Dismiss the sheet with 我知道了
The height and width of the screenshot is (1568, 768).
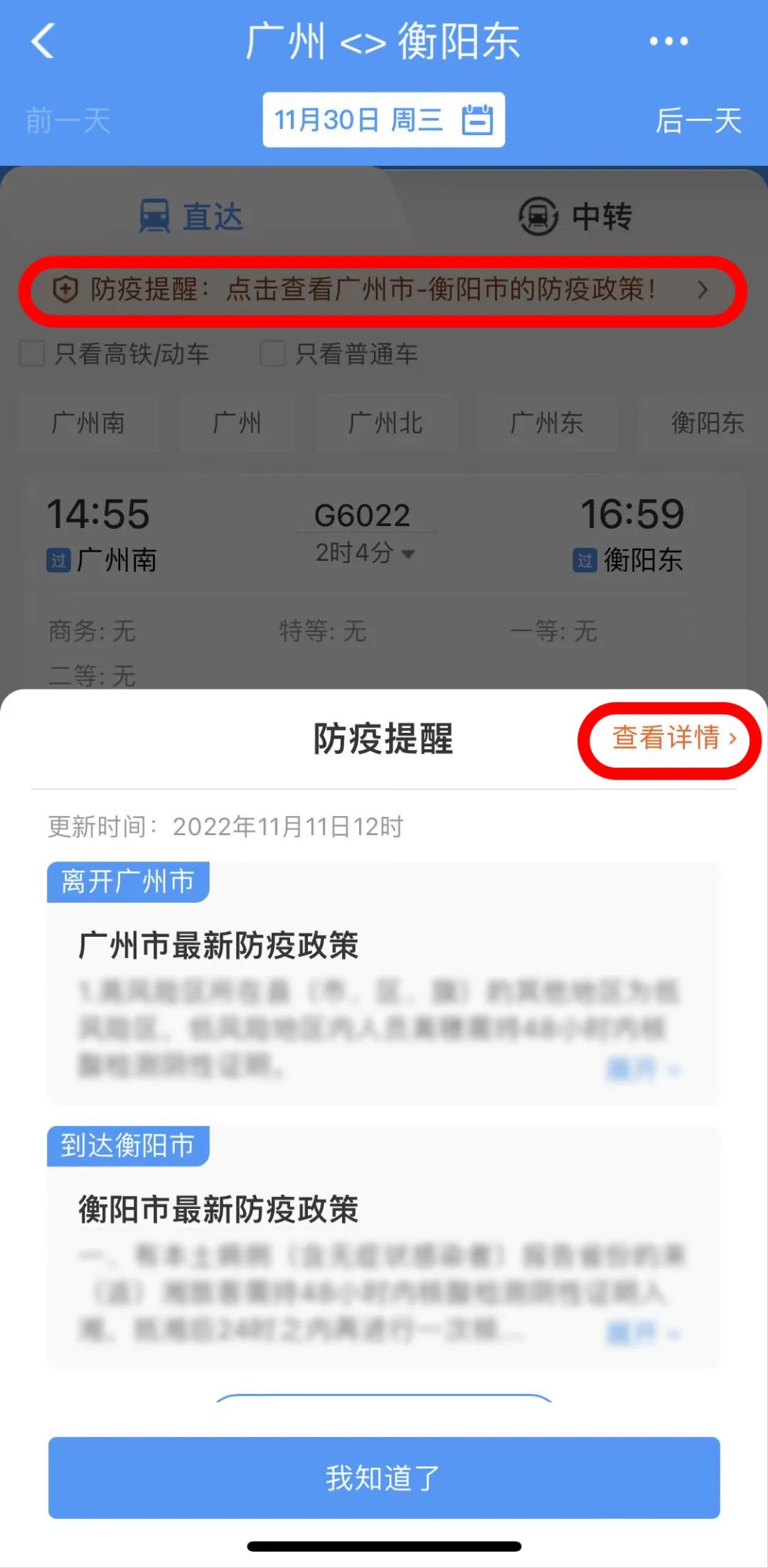coord(384,1478)
